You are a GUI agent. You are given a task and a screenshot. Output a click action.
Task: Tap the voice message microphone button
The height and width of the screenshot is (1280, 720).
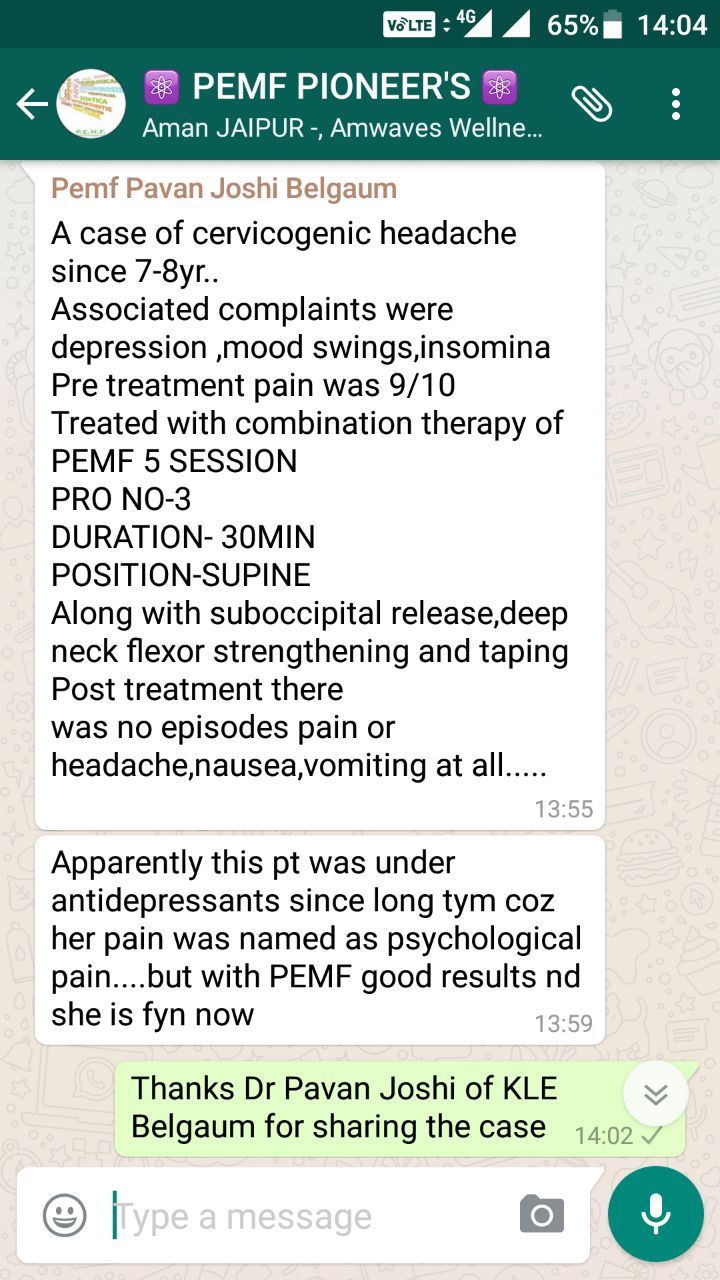click(x=656, y=1214)
